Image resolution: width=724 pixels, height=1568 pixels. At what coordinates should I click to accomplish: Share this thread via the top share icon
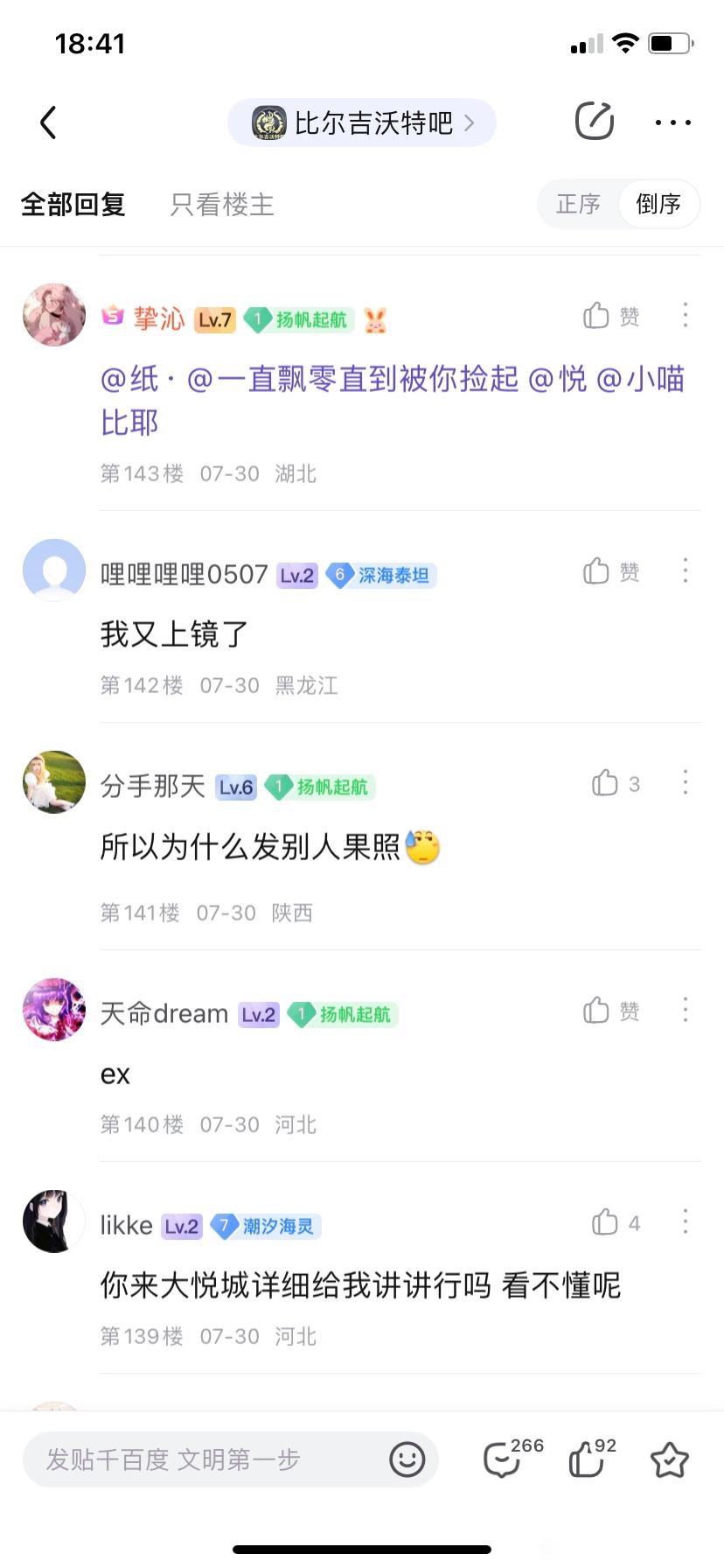point(595,122)
